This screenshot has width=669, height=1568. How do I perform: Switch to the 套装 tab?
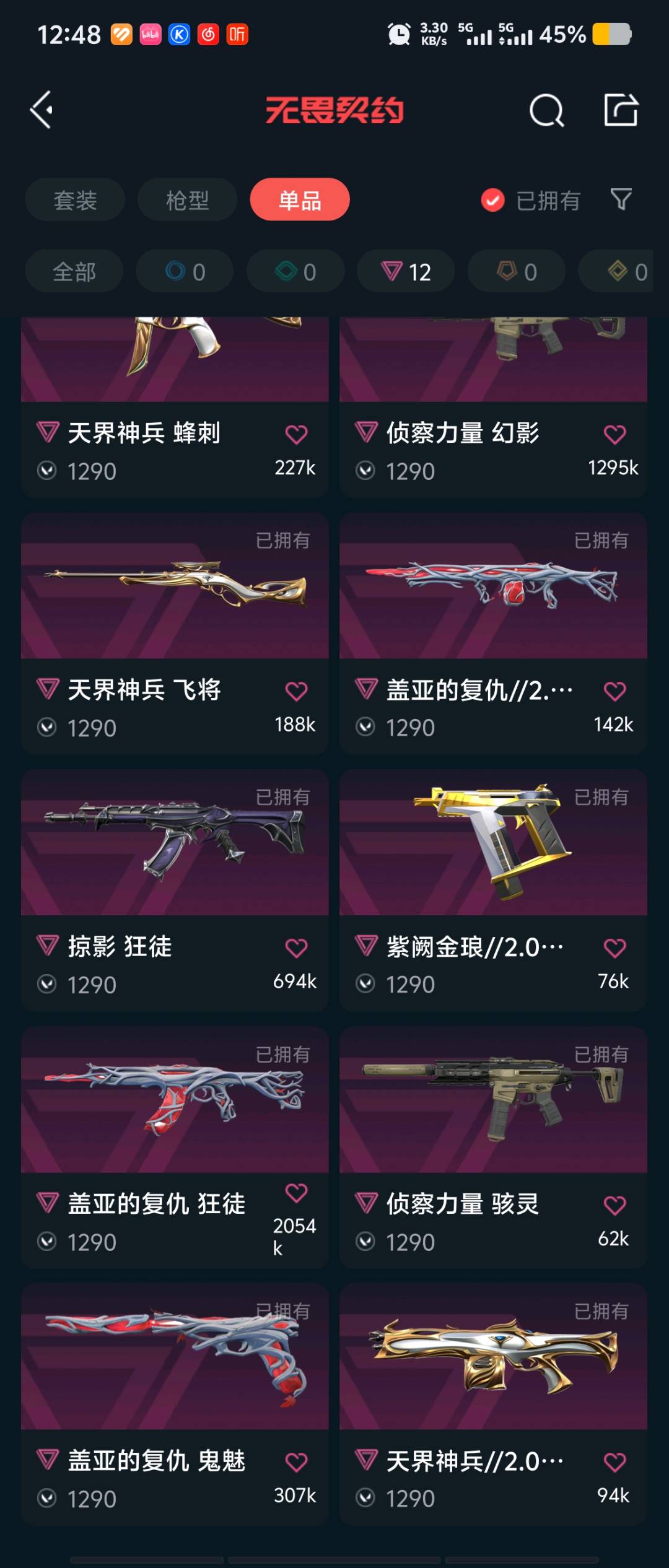point(75,200)
